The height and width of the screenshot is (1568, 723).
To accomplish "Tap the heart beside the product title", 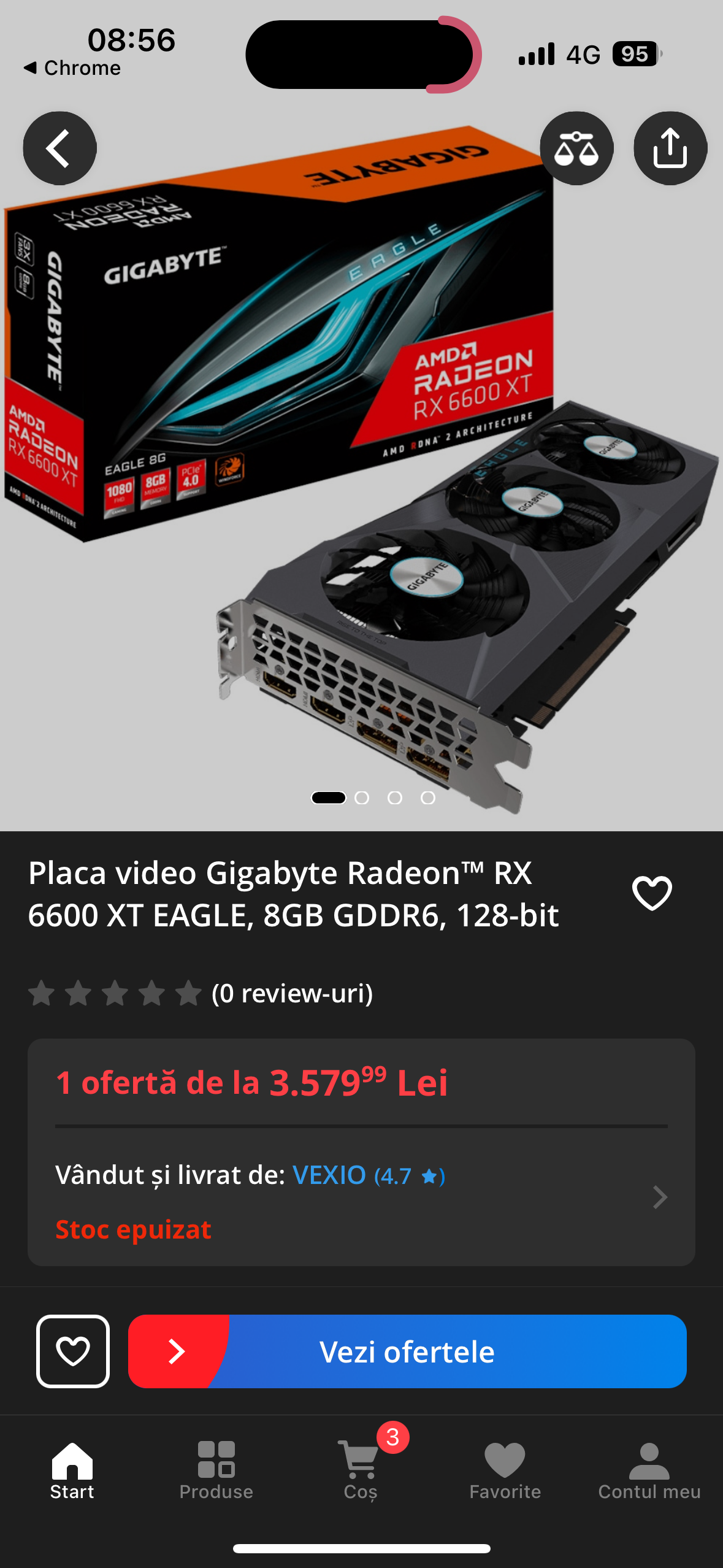I will pyautogui.click(x=652, y=893).
